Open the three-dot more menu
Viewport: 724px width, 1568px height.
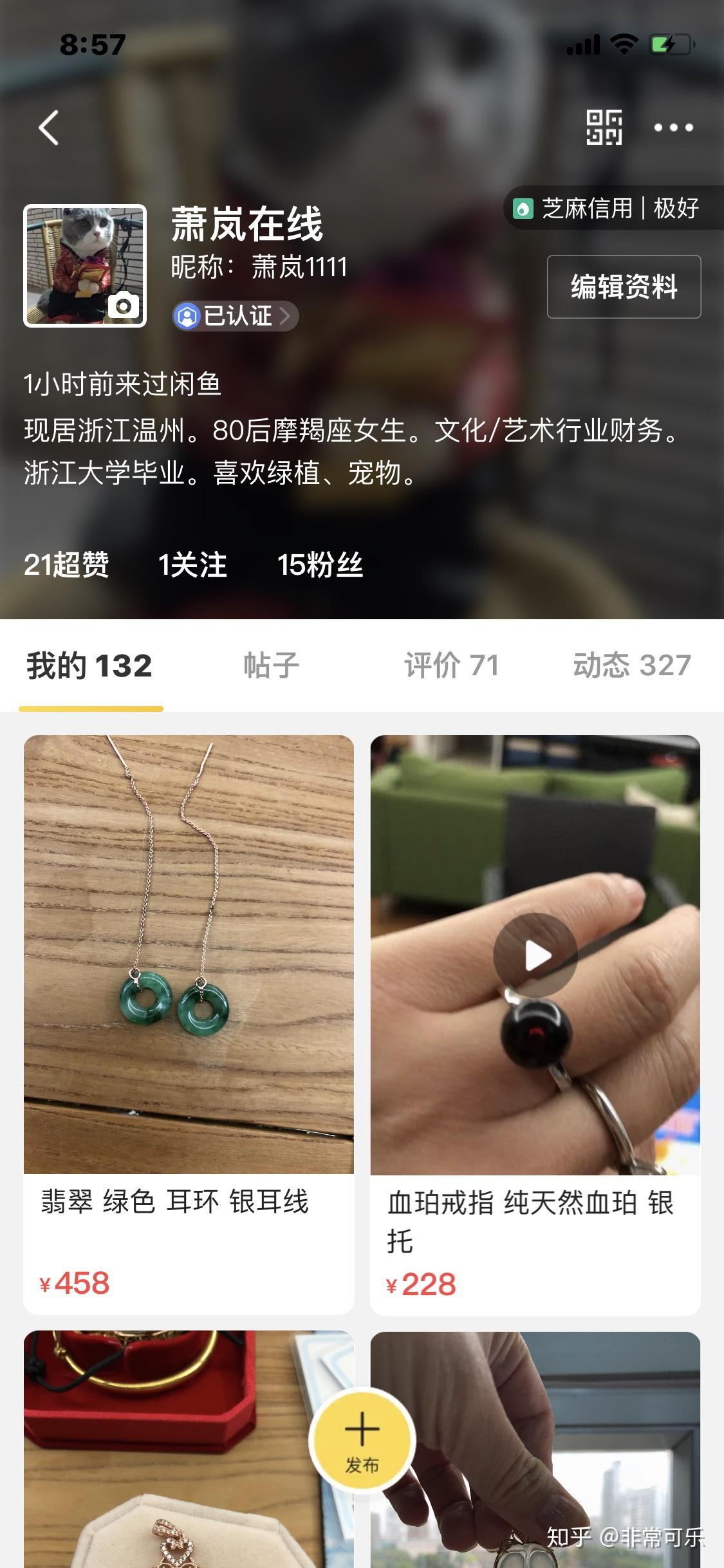(x=673, y=127)
